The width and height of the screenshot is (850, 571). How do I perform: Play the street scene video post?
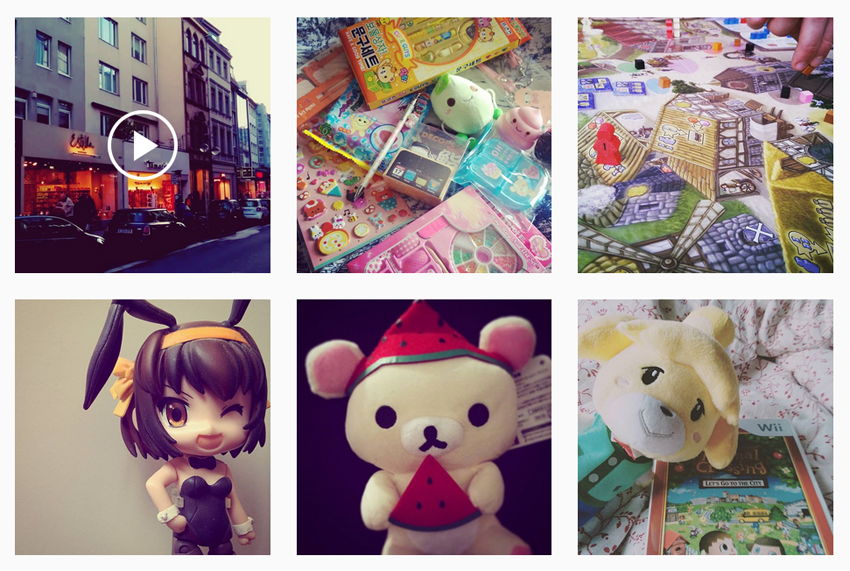click(142, 146)
